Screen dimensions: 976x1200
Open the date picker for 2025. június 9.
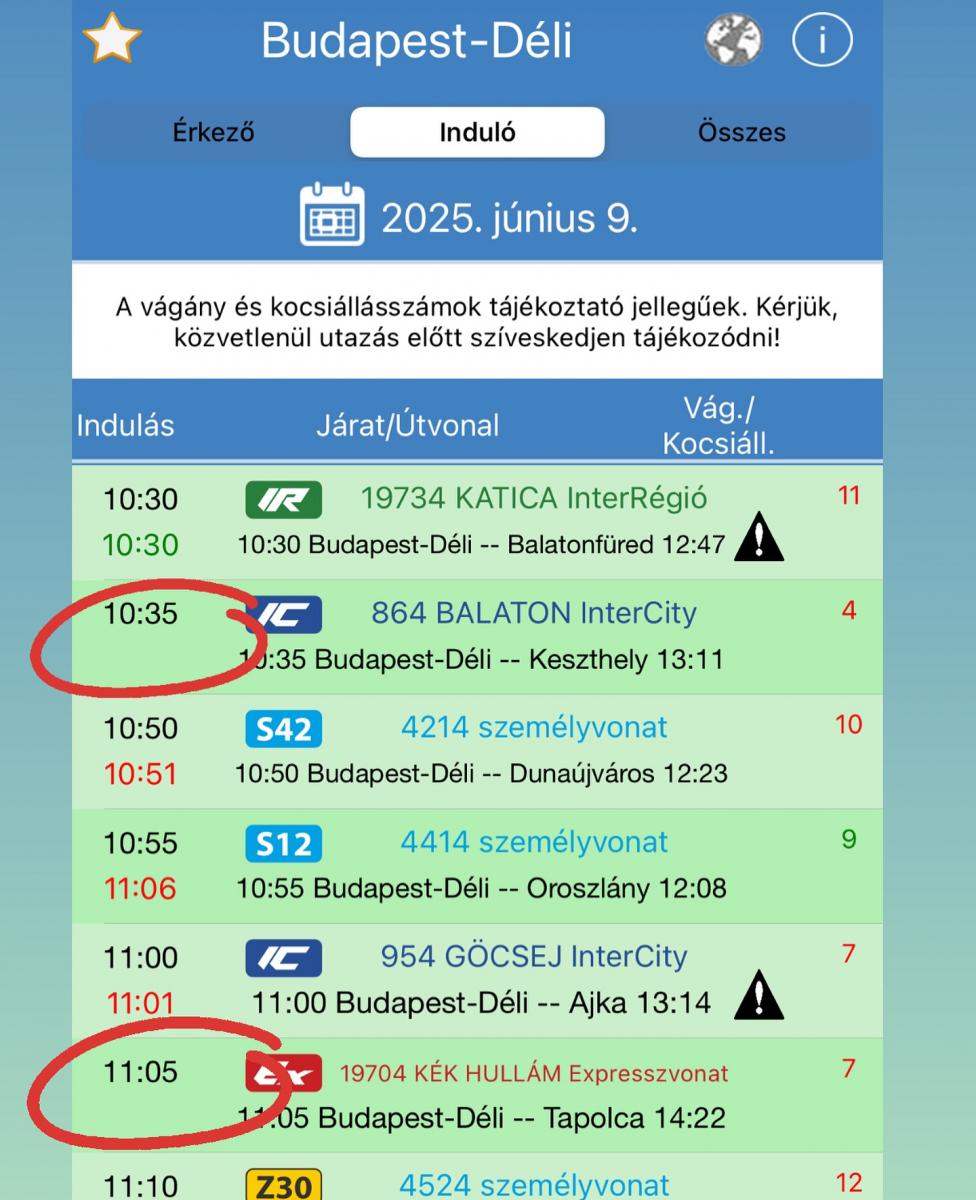(x=333, y=215)
